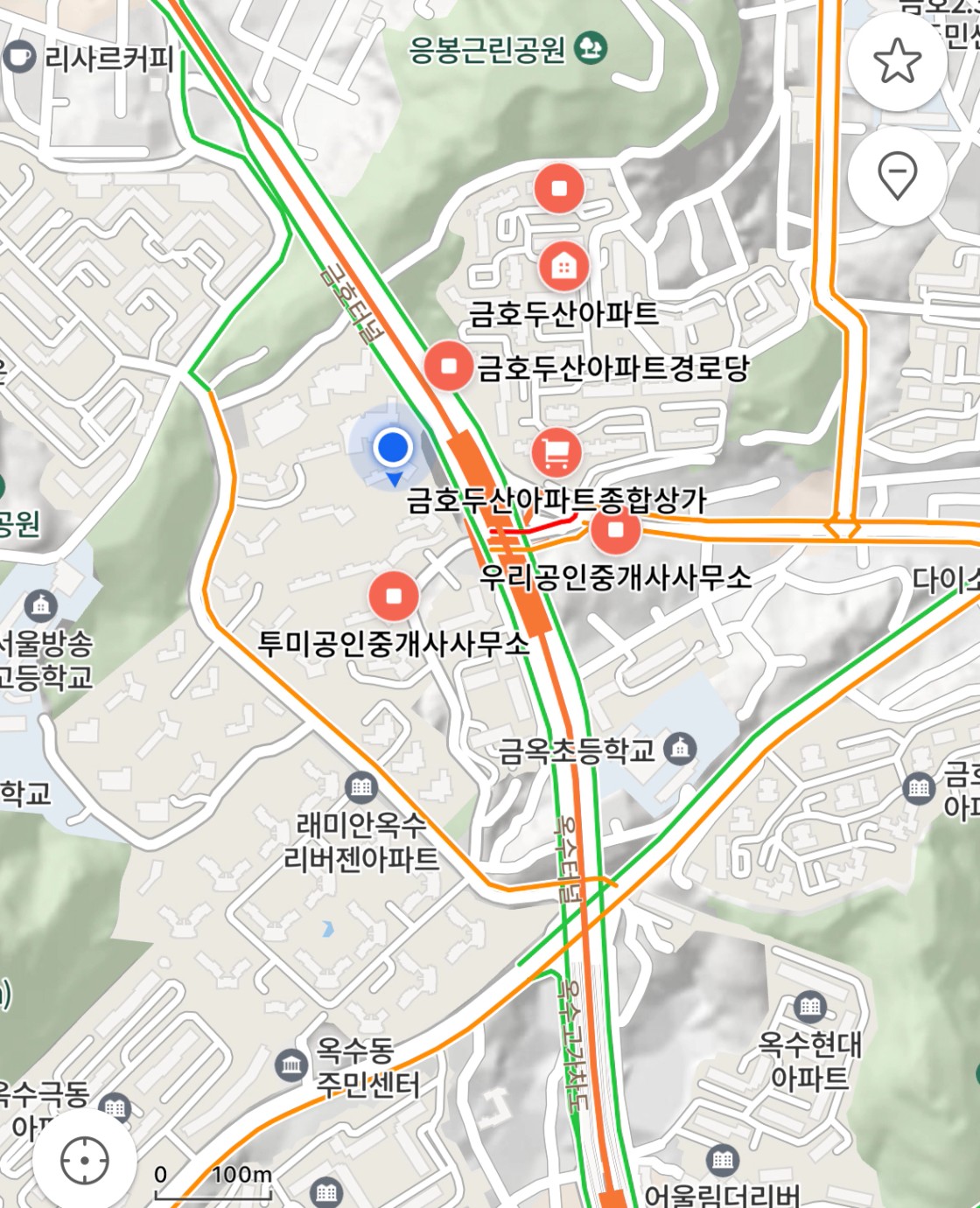Open the 투미공인중개사사무소 marker
980x1208 pixels.
tap(394, 596)
